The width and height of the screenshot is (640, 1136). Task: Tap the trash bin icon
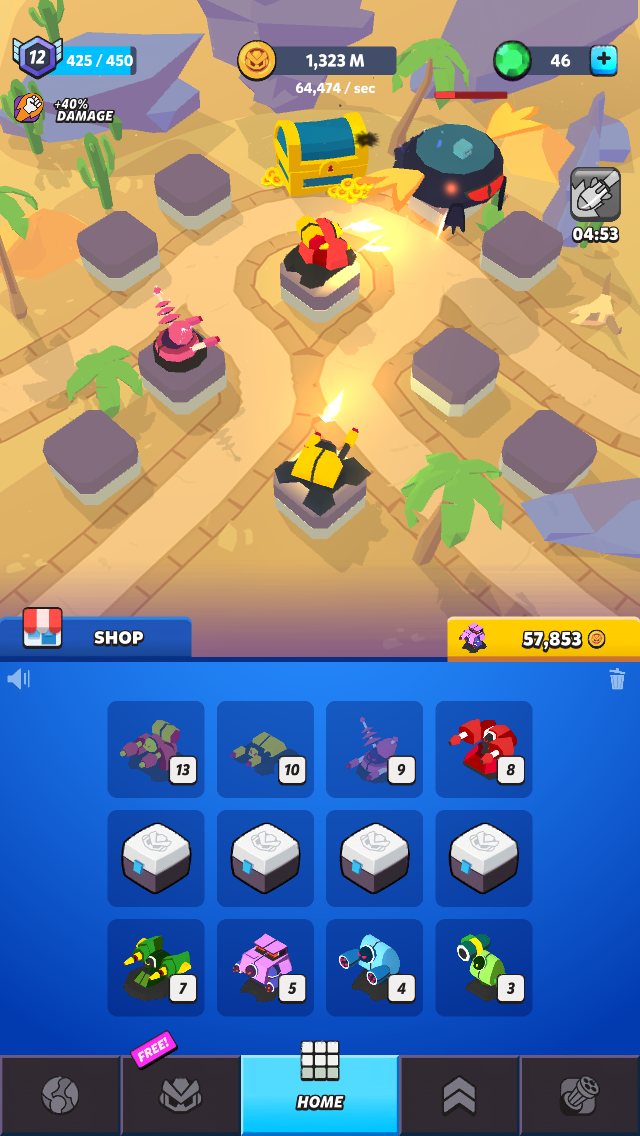click(x=617, y=679)
